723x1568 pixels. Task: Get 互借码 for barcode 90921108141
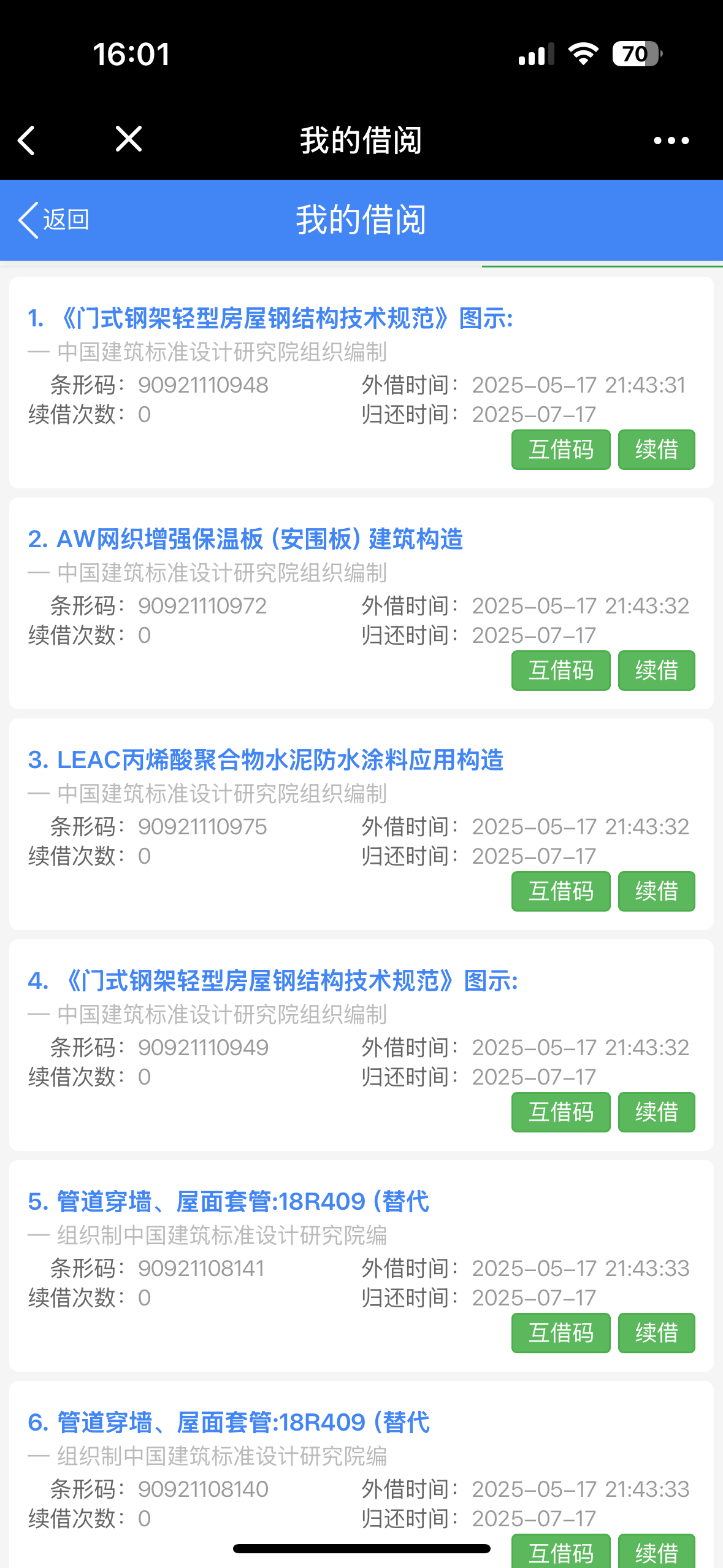[560, 1333]
